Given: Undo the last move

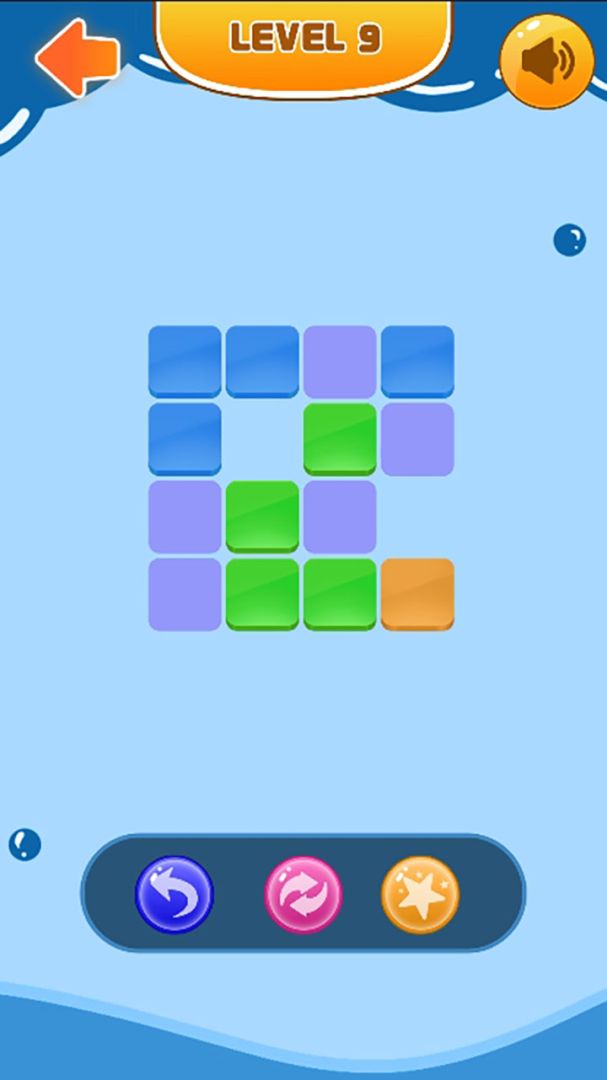Looking at the screenshot, I should coord(174,894).
